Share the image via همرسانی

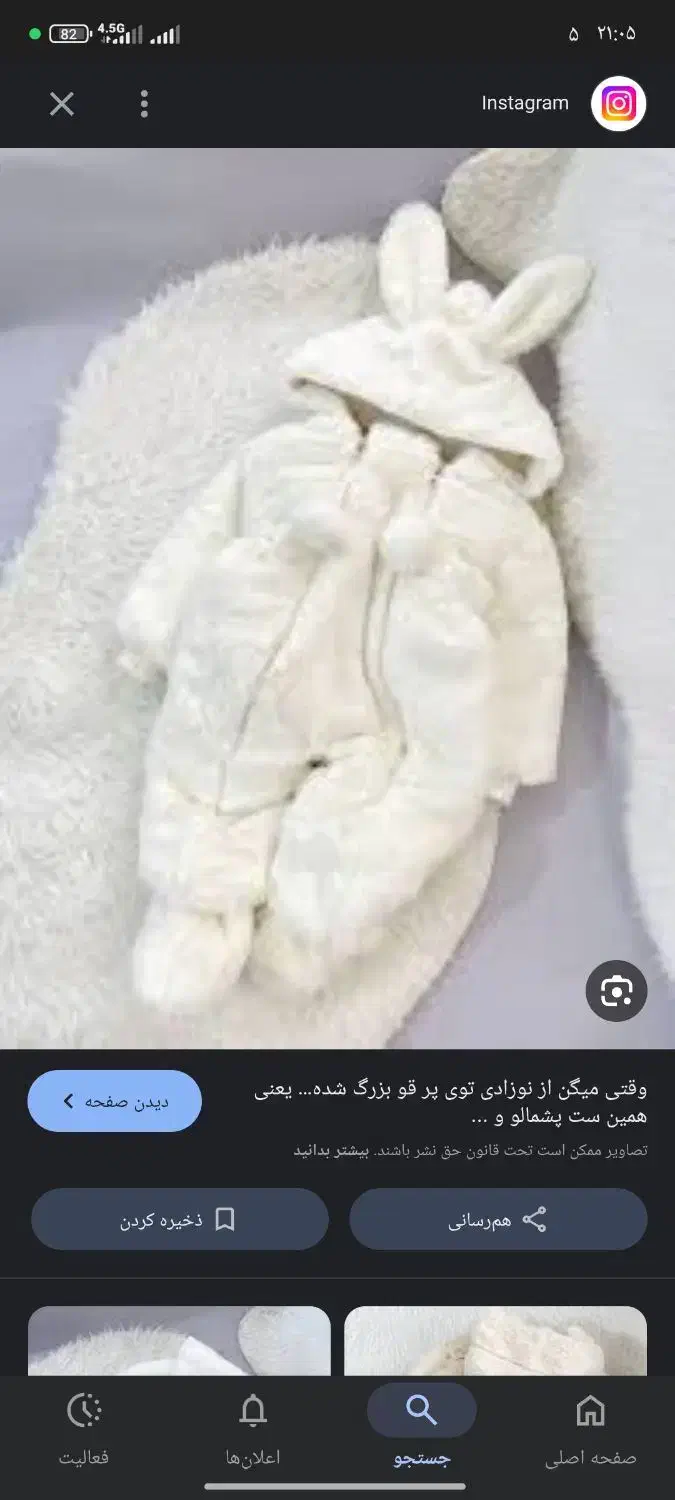[498, 1219]
